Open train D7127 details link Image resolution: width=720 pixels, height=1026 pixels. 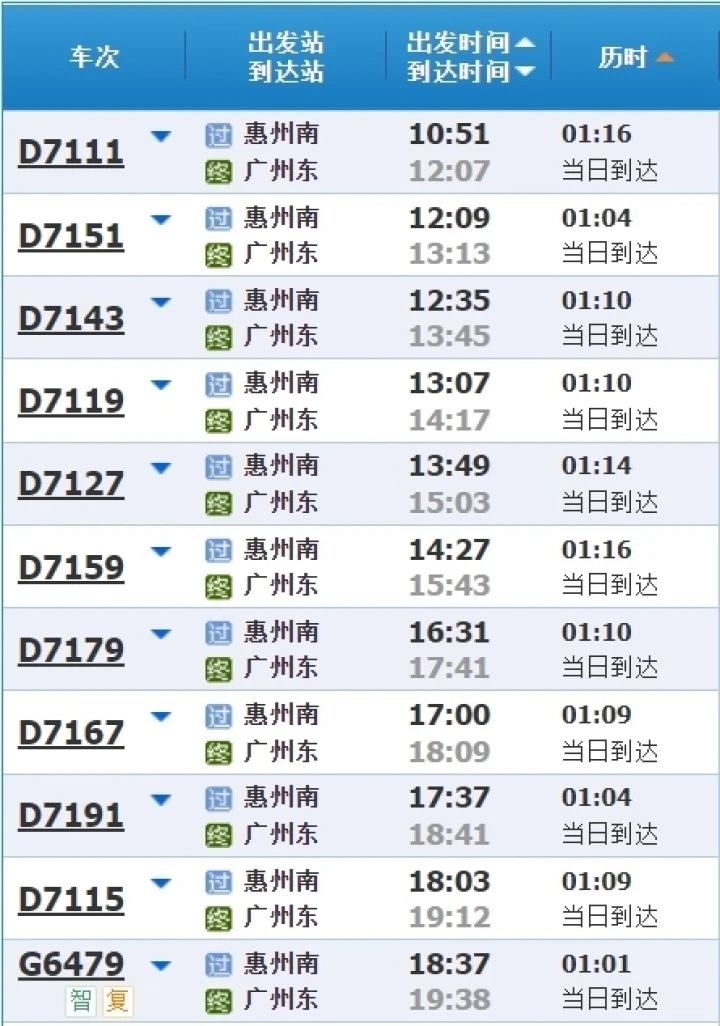coord(71,485)
